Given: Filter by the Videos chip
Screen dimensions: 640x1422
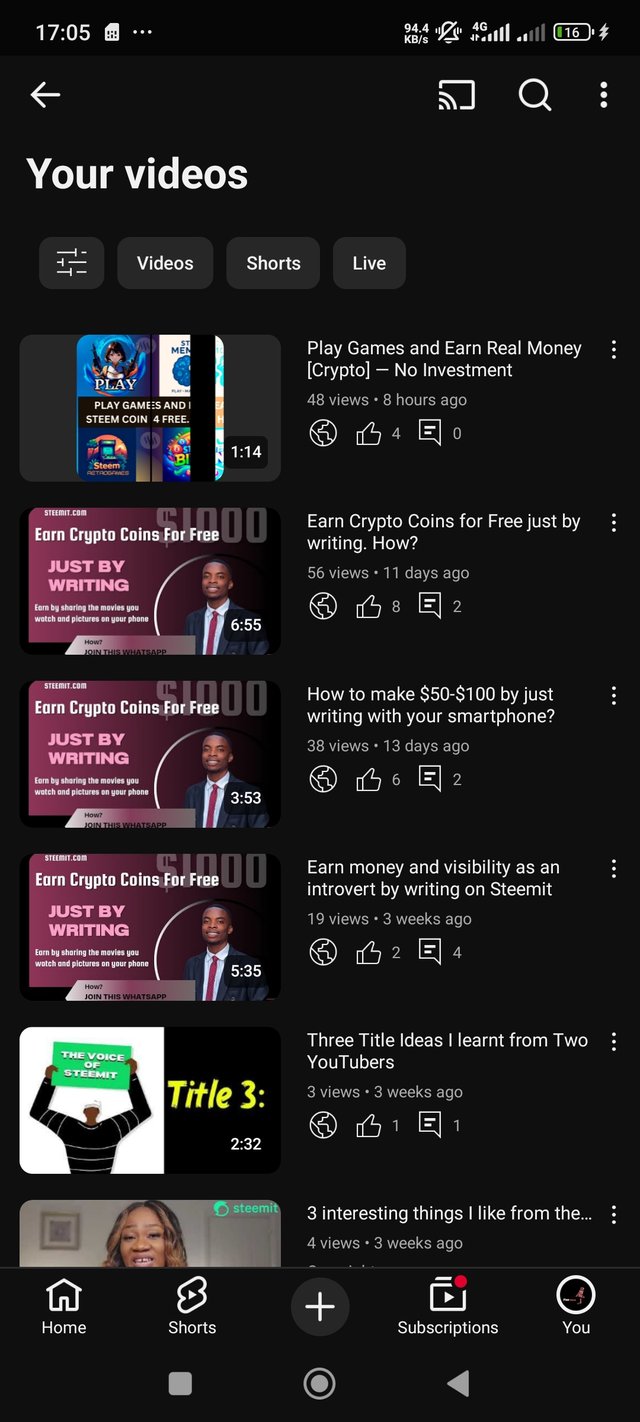Looking at the screenshot, I should coord(165,263).
